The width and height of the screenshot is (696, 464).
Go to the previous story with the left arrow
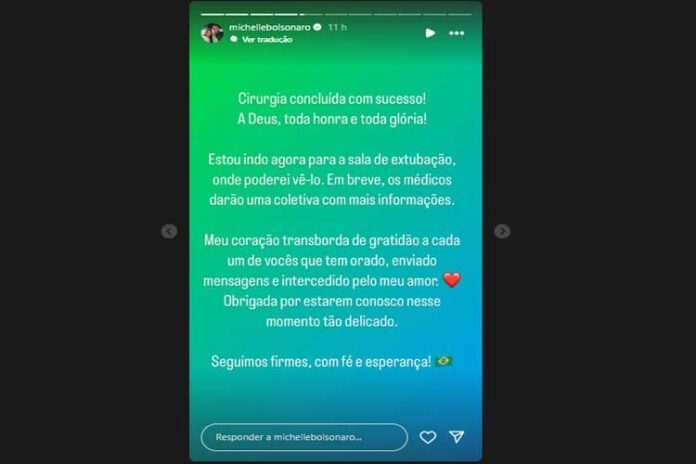coord(169,231)
